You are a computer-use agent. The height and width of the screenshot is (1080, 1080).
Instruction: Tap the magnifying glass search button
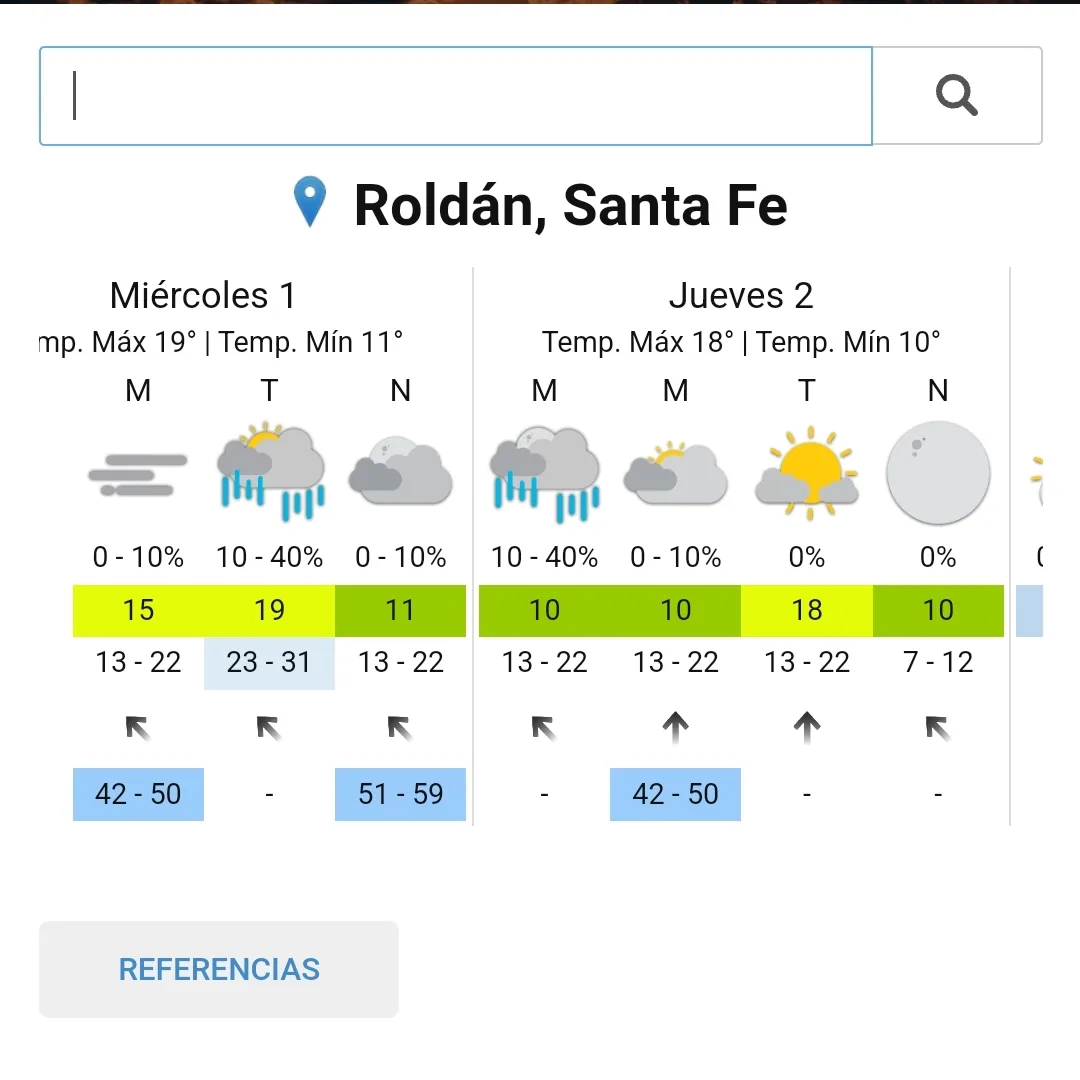957,96
